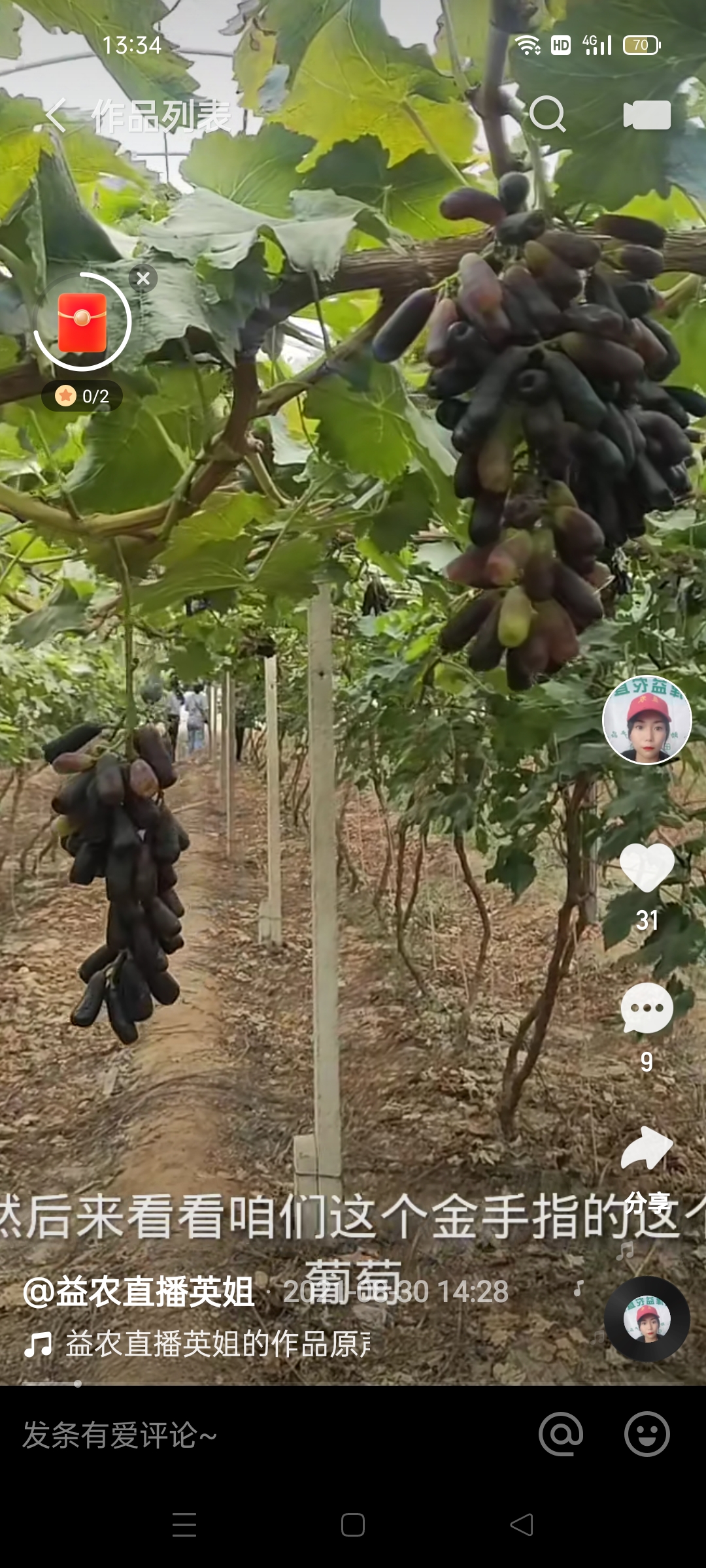Viewport: 706px width, 1568px height.
Task: Open the creator's profile avatar
Action: click(647, 719)
